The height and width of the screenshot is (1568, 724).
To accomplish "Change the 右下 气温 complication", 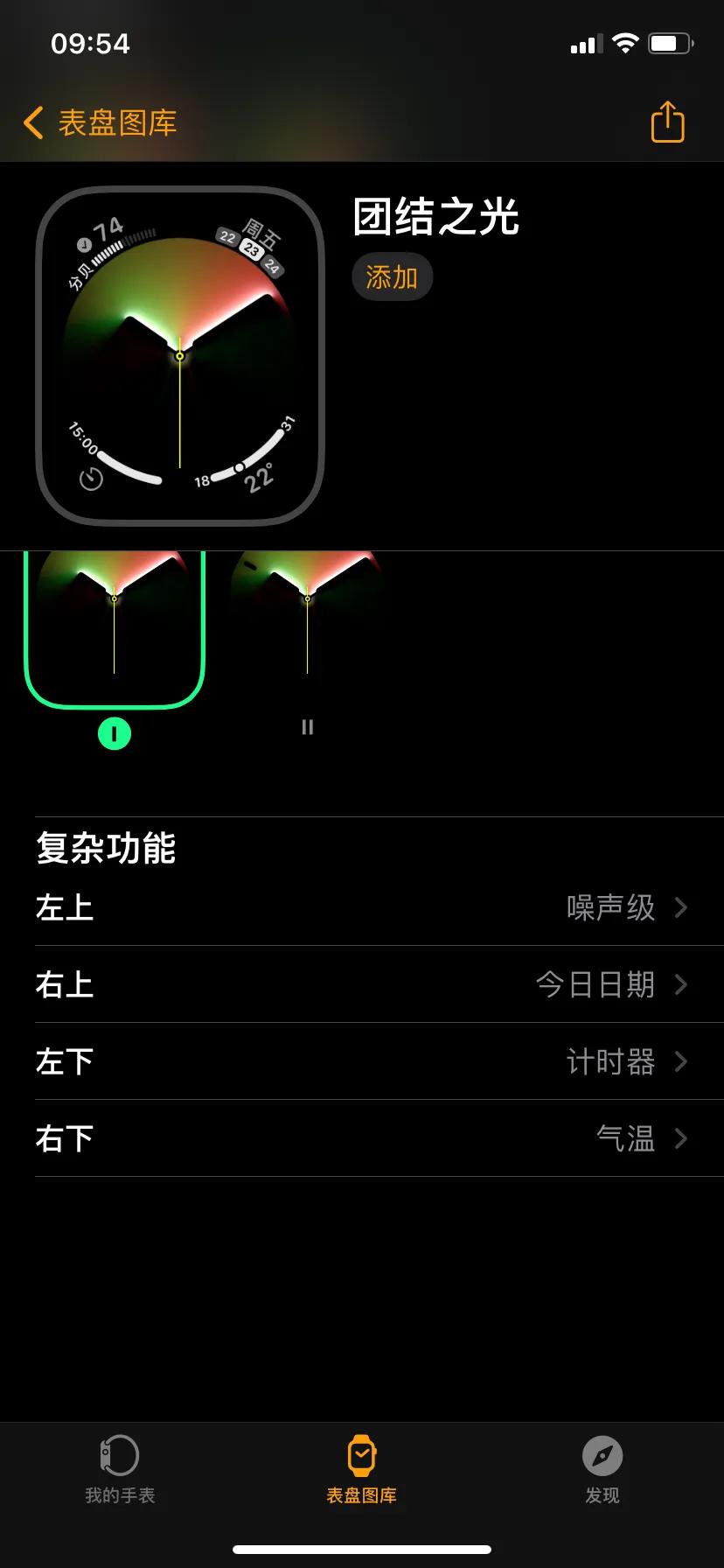I will 362,1138.
